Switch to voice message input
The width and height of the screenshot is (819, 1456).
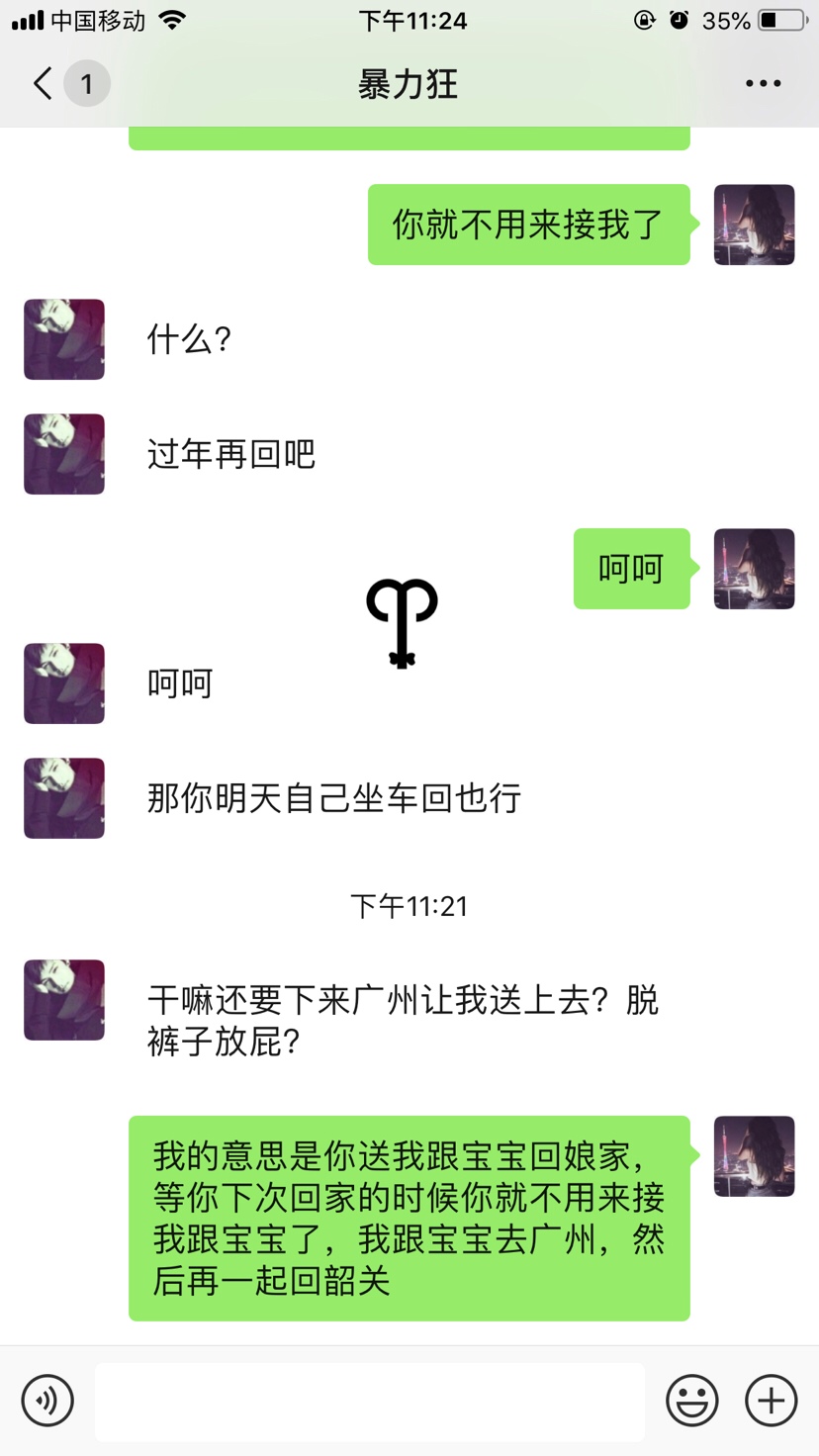[47, 1400]
